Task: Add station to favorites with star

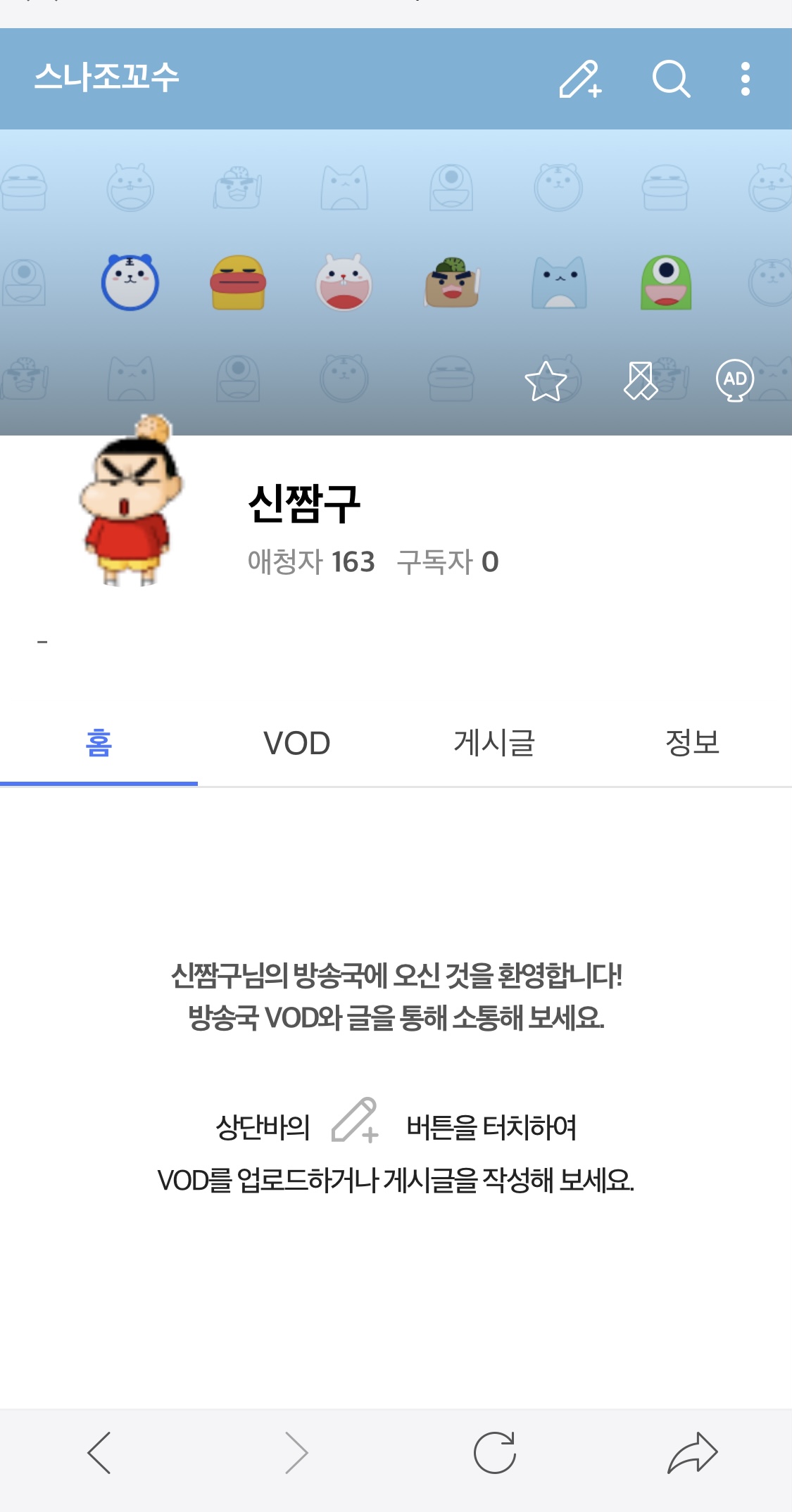Action: (546, 381)
